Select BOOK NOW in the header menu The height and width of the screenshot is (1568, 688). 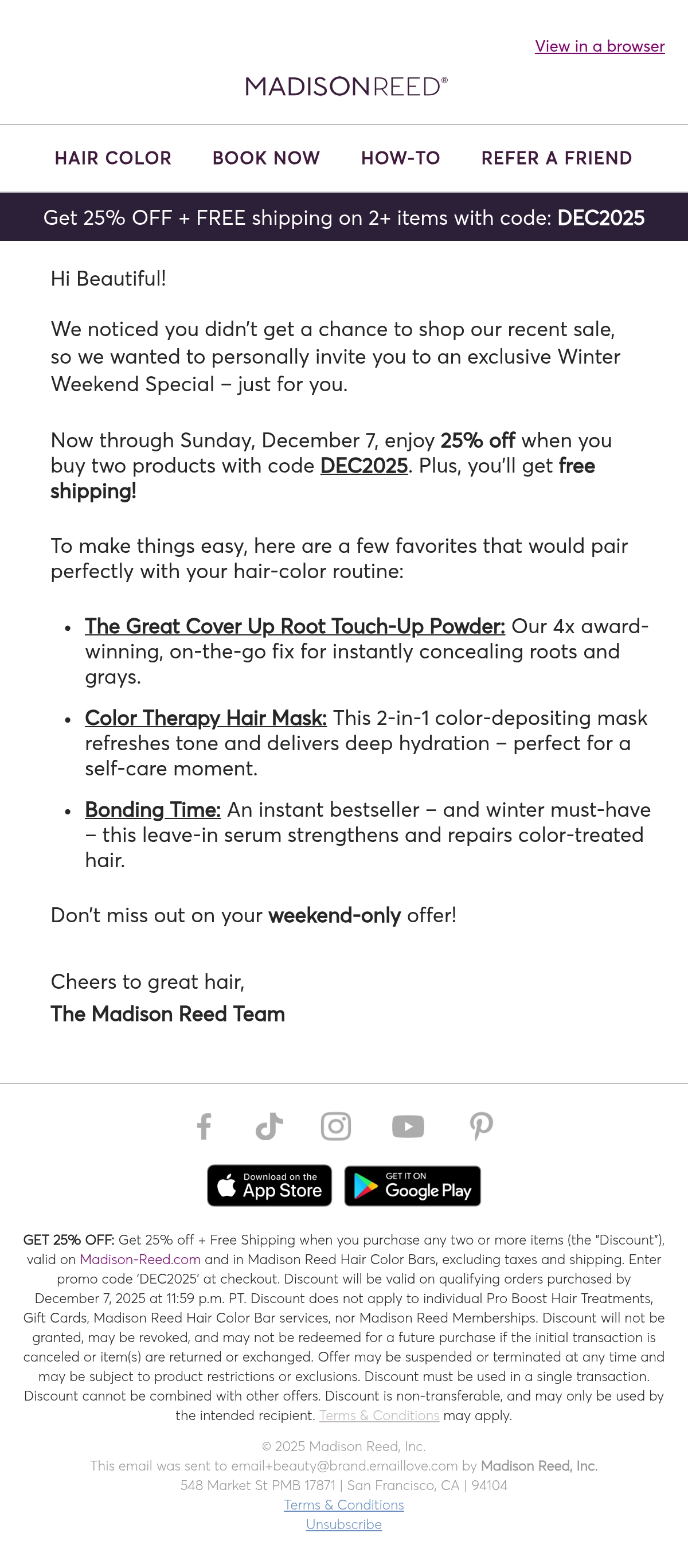tap(266, 158)
